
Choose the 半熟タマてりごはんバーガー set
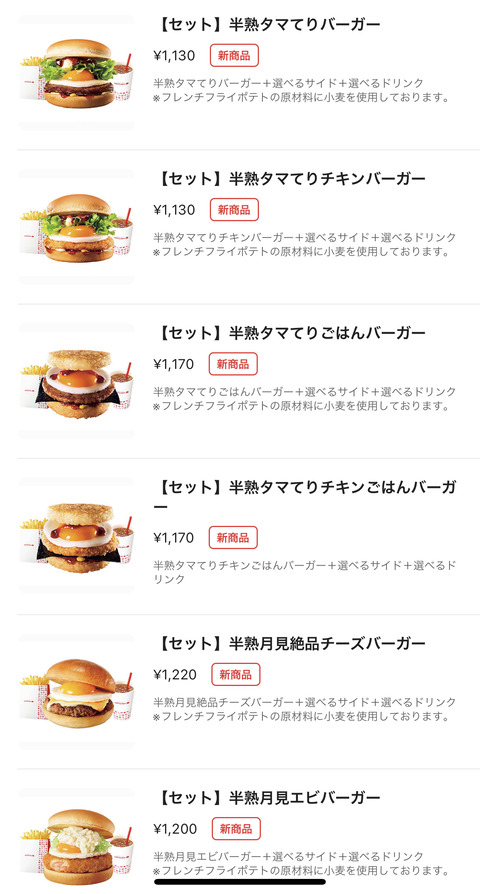pyautogui.click(x=249, y=381)
